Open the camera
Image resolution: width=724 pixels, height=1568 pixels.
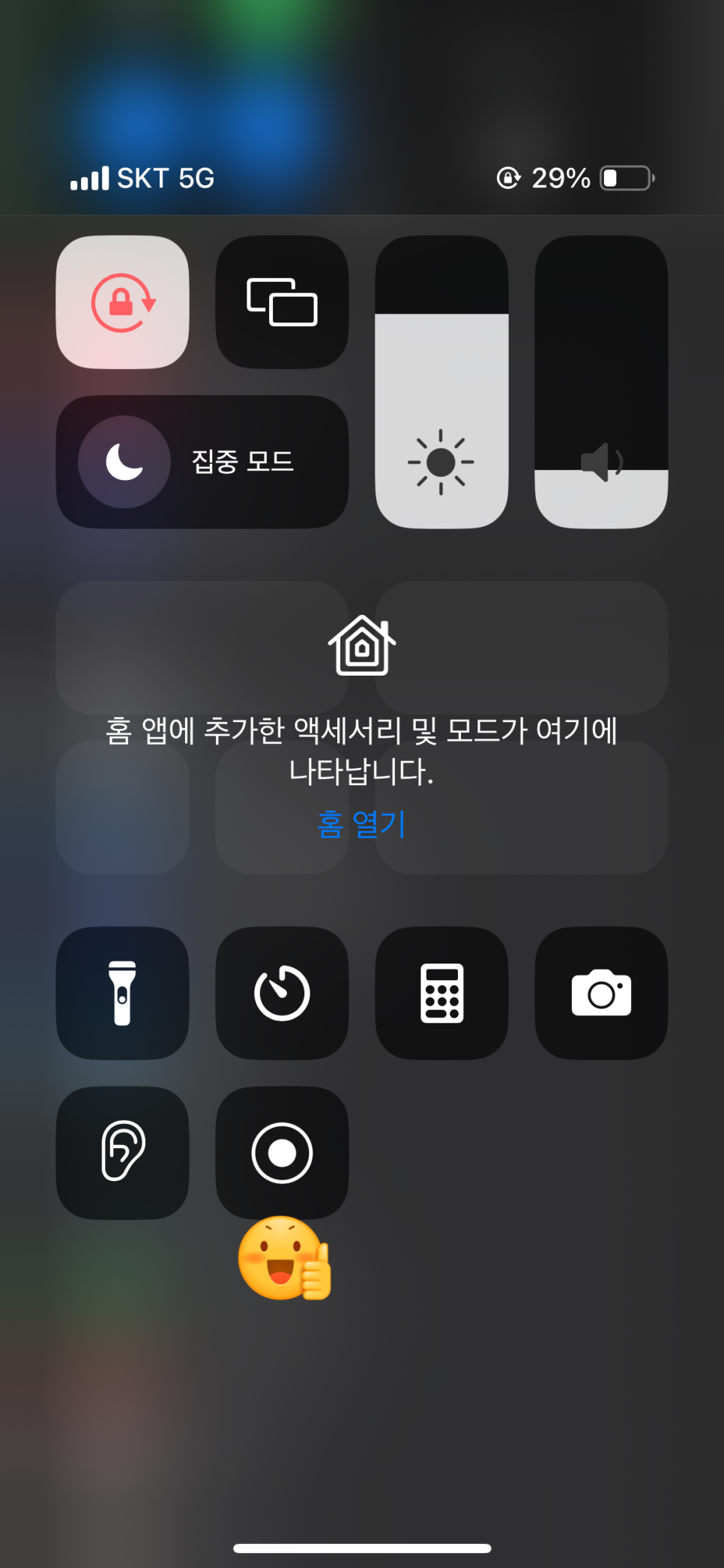tap(601, 993)
